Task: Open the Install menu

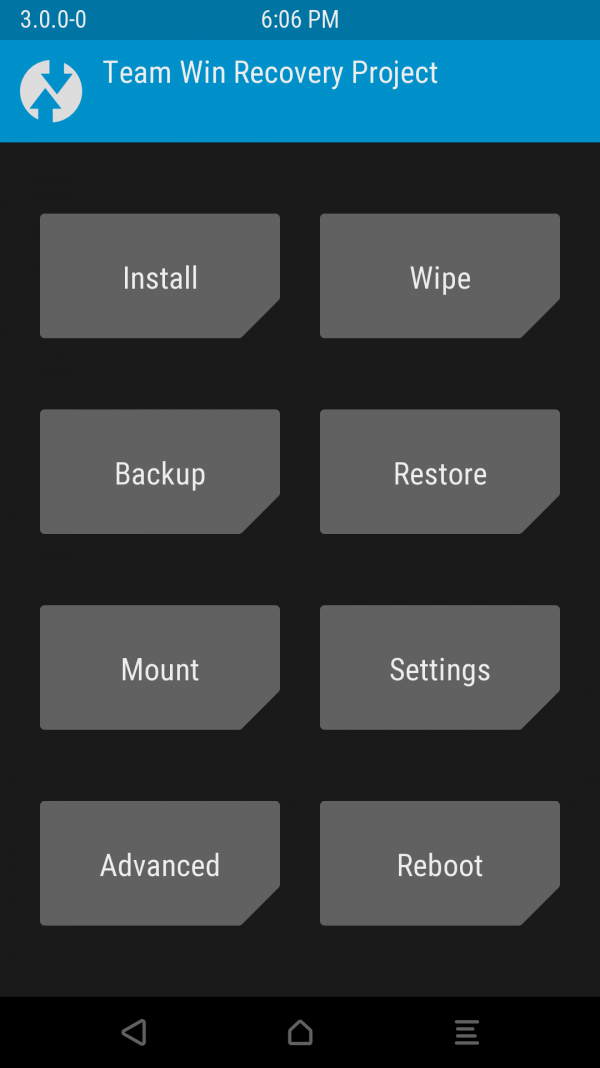Action: pyautogui.click(x=160, y=276)
